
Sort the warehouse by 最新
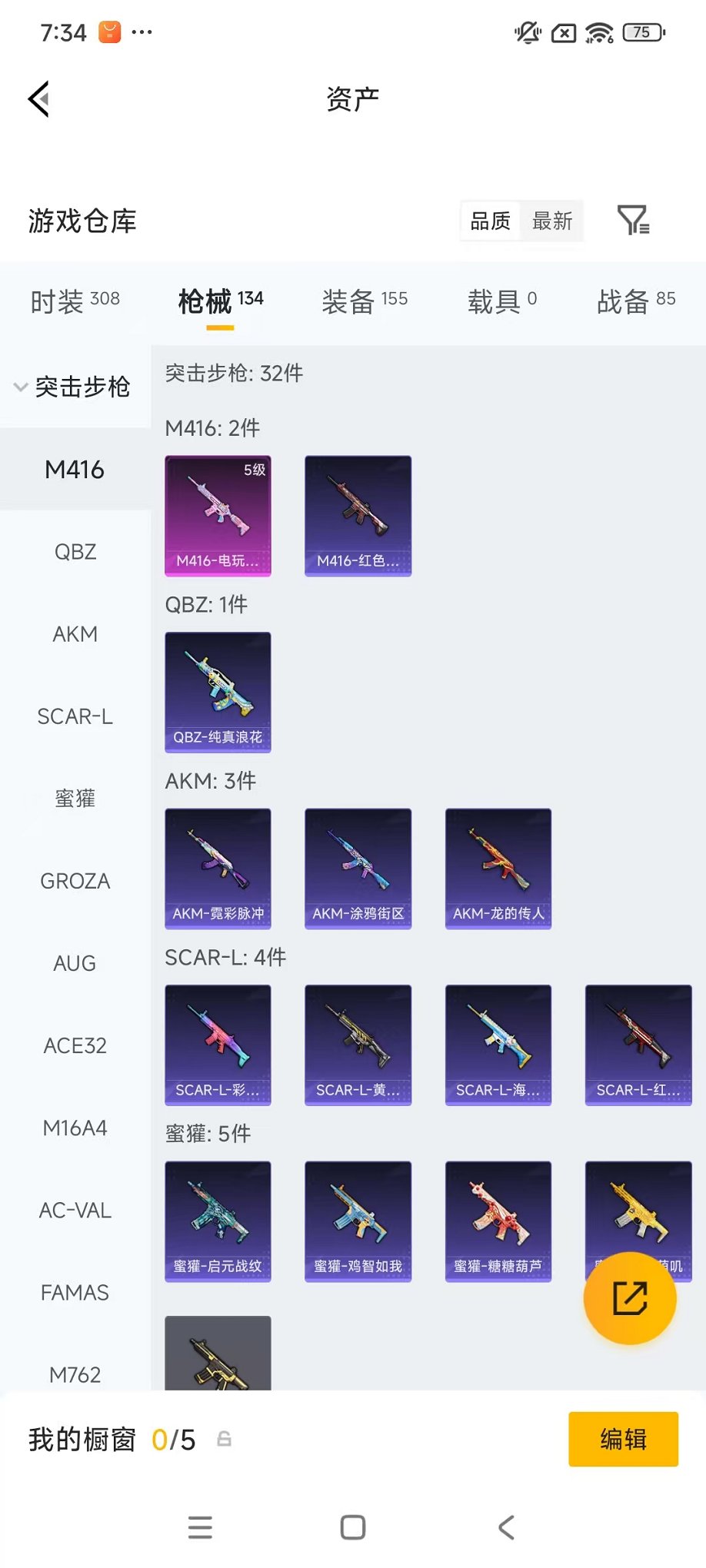(551, 221)
